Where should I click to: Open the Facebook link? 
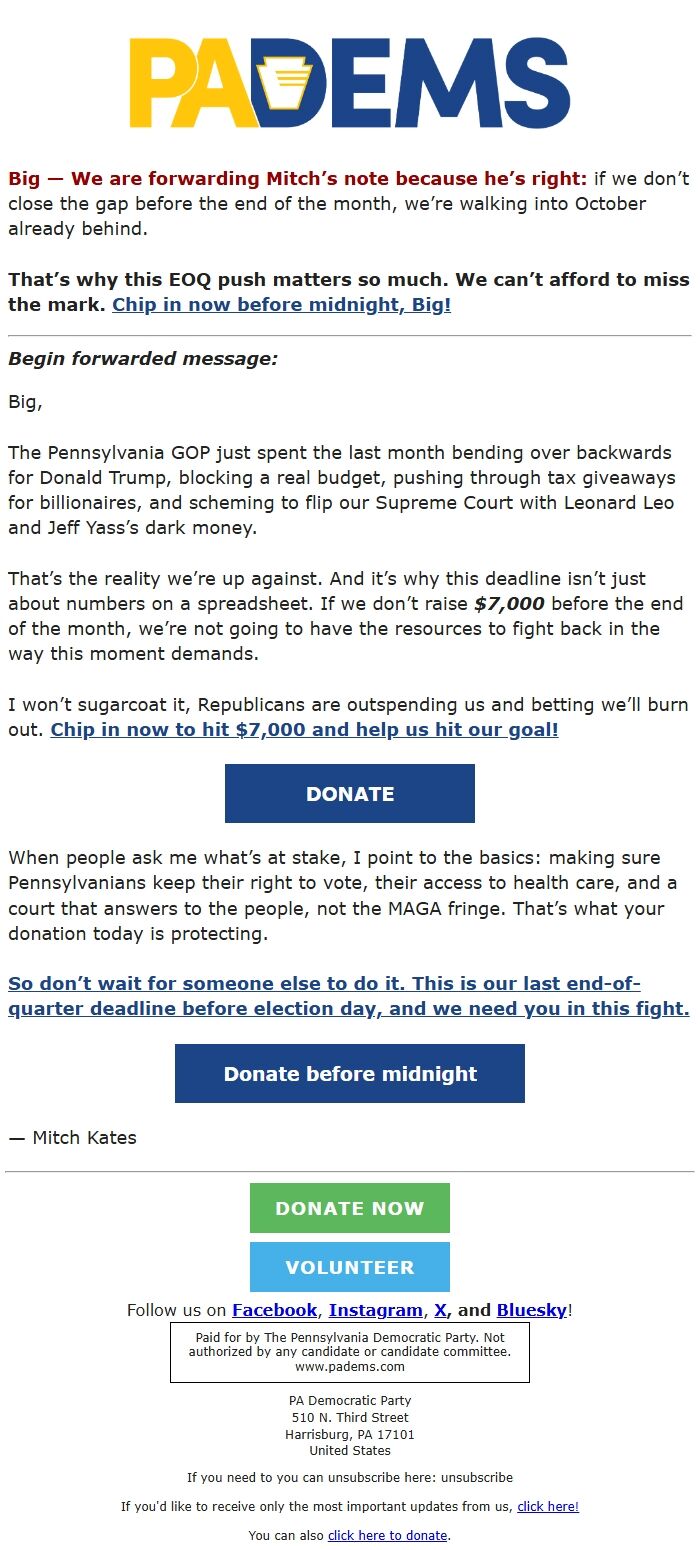[275, 1310]
